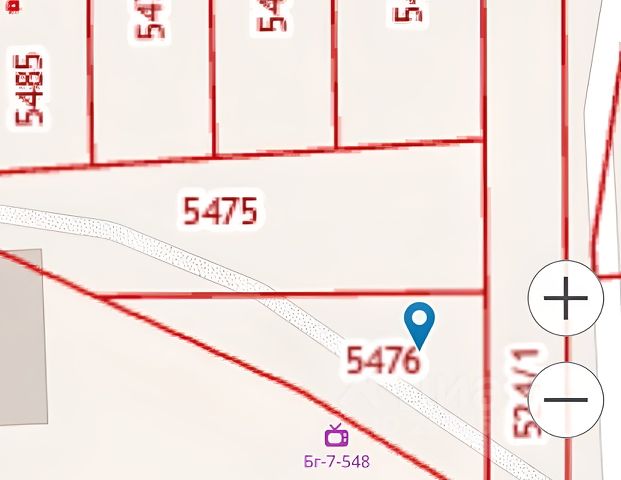Open the Бг-7-548 map marker
Viewport: 621px width, 480px height.
tap(336, 436)
